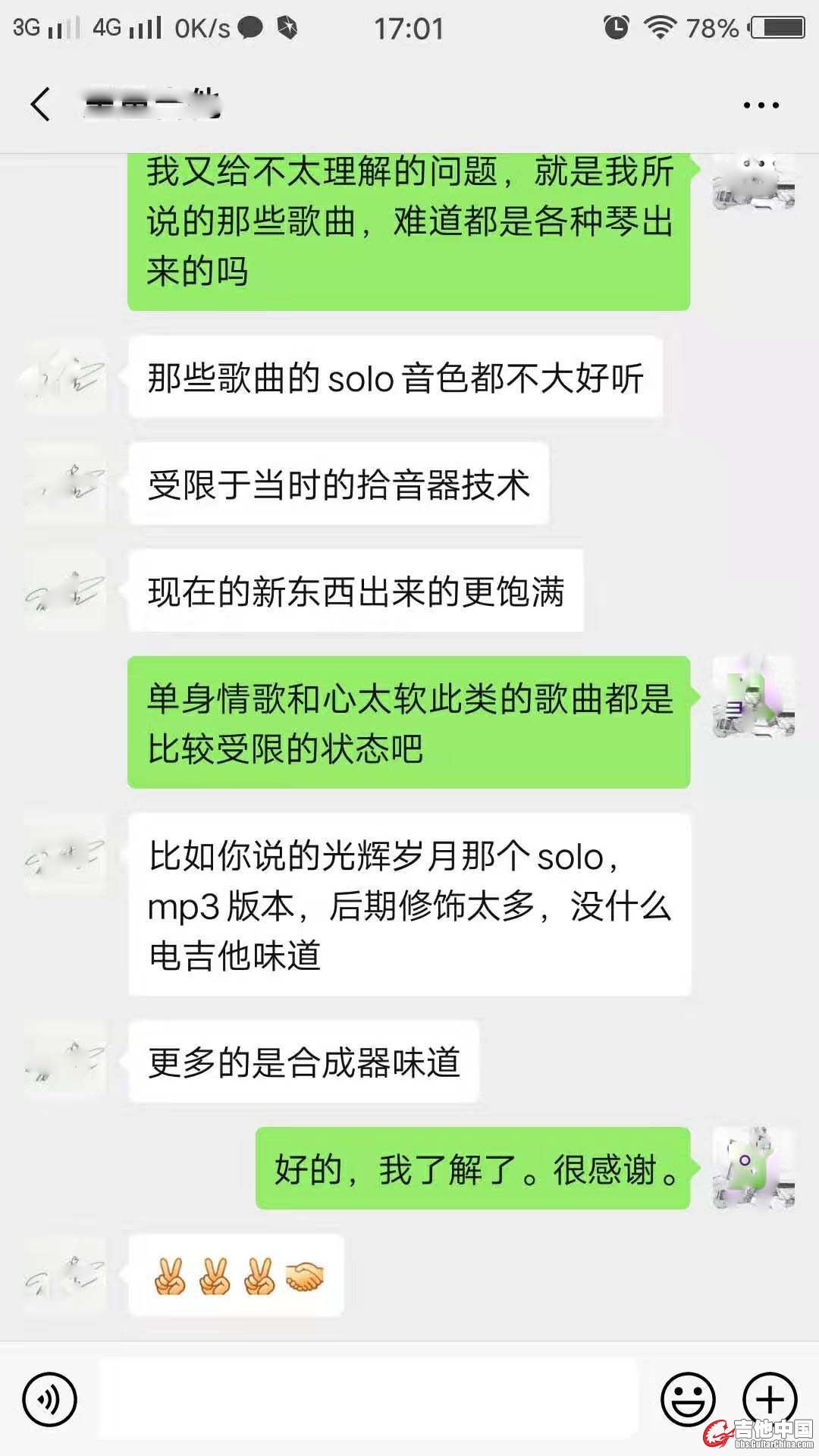Open the plus attachment menu
Screen dimensions: 819x1456
[x=770, y=1399]
